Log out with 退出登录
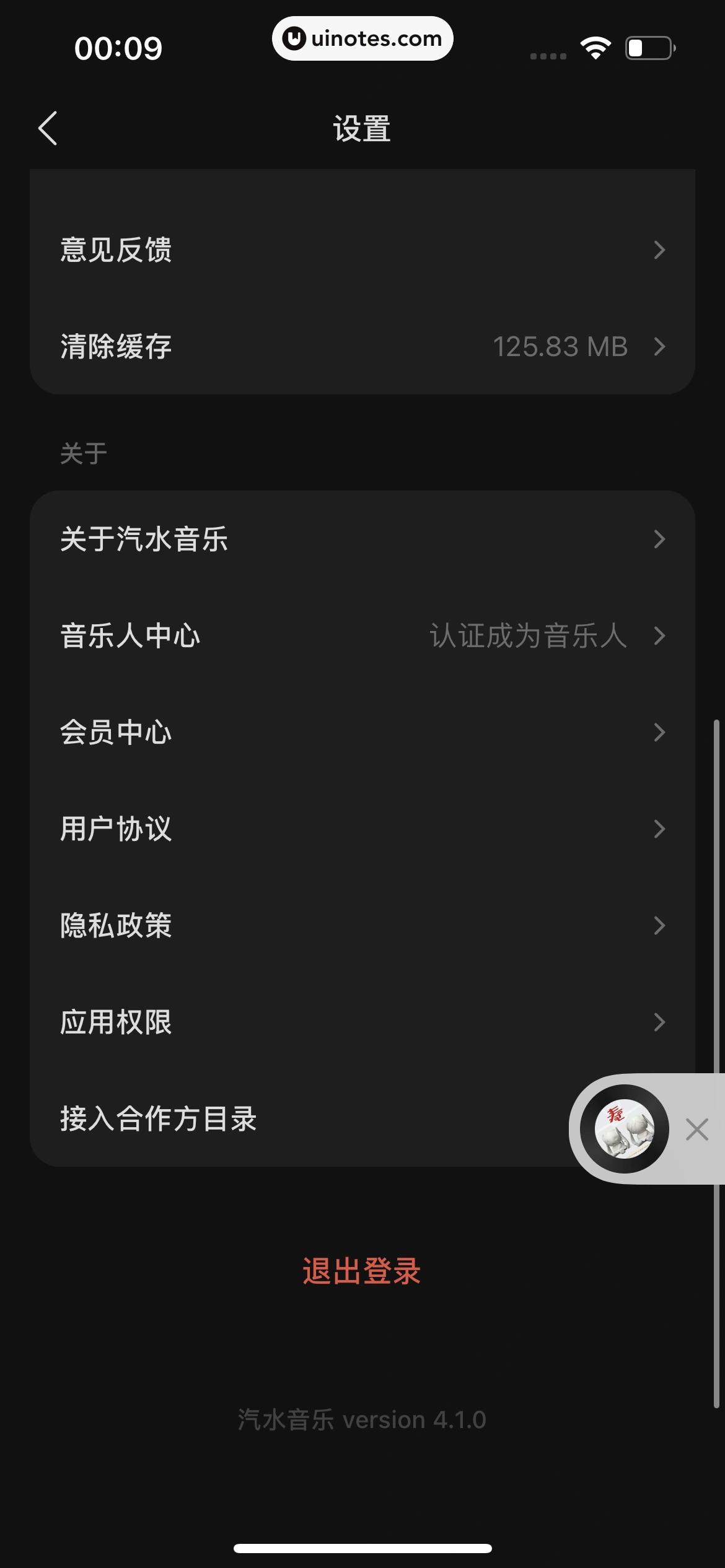This screenshot has width=725, height=1568. (x=362, y=1271)
